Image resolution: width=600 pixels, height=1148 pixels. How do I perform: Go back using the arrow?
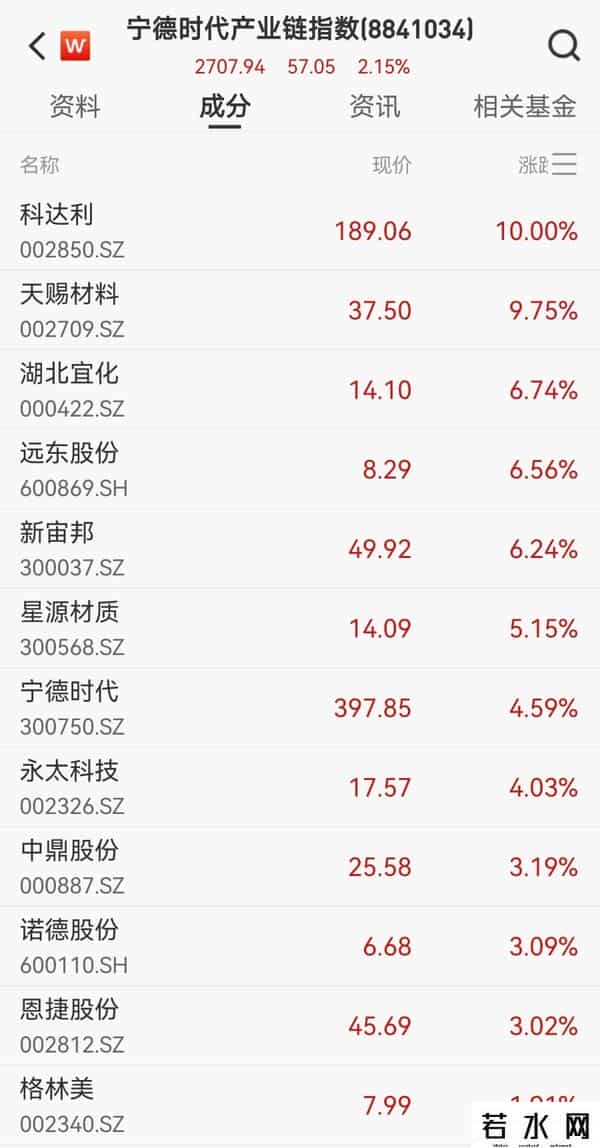pos(38,46)
